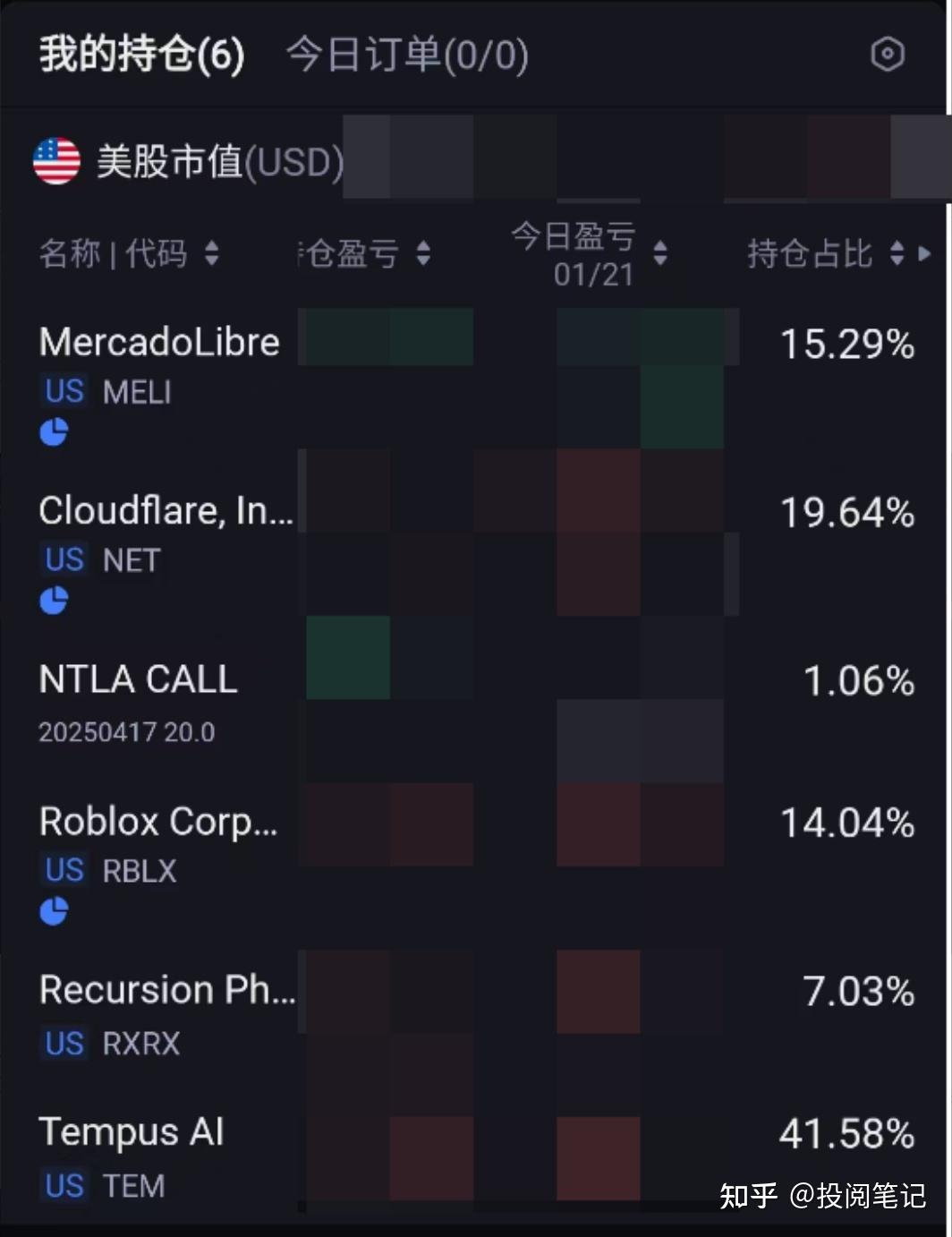Click the US badge next to TEM ticker
952x1237 pixels.
pyautogui.click(x=63, y=1185)
